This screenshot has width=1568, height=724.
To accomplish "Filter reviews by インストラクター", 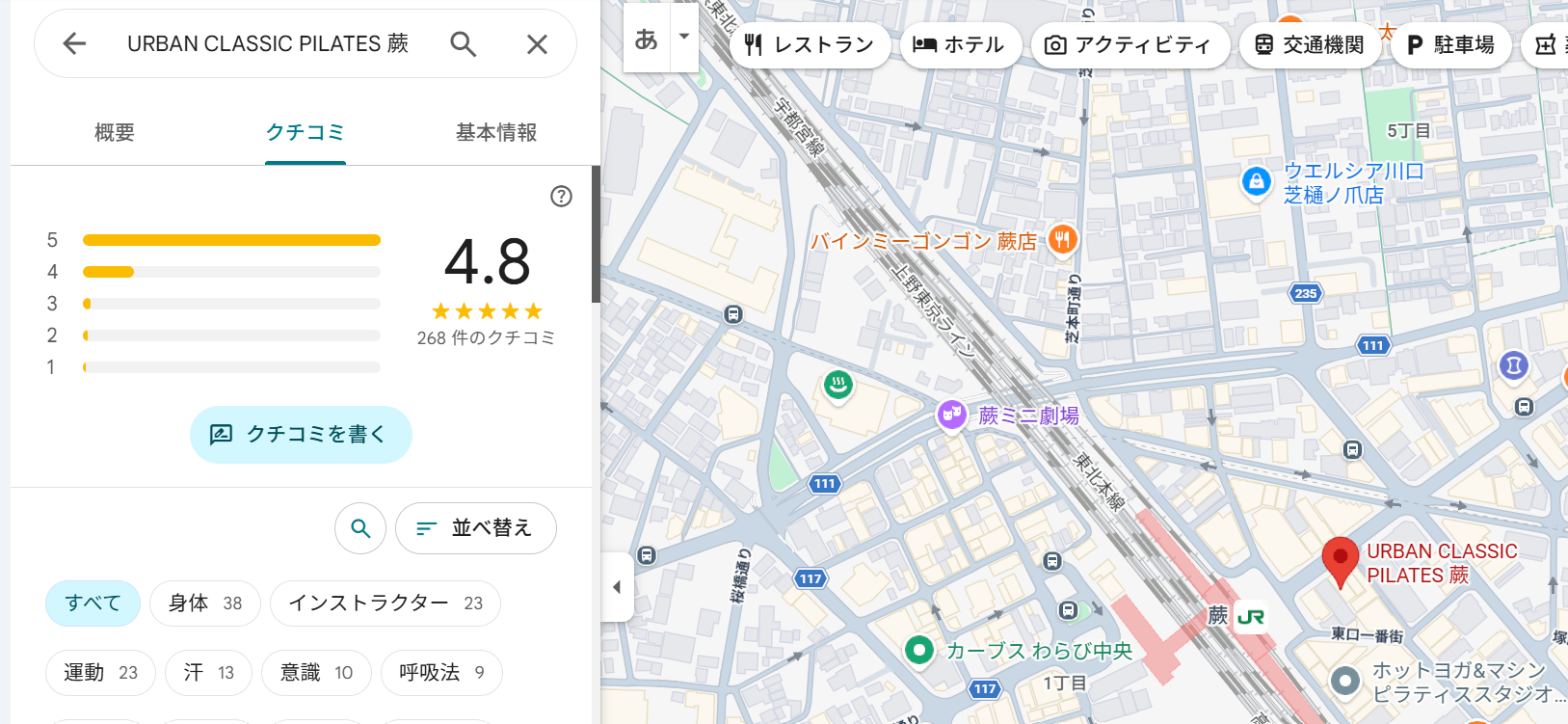I will [385, 603].
